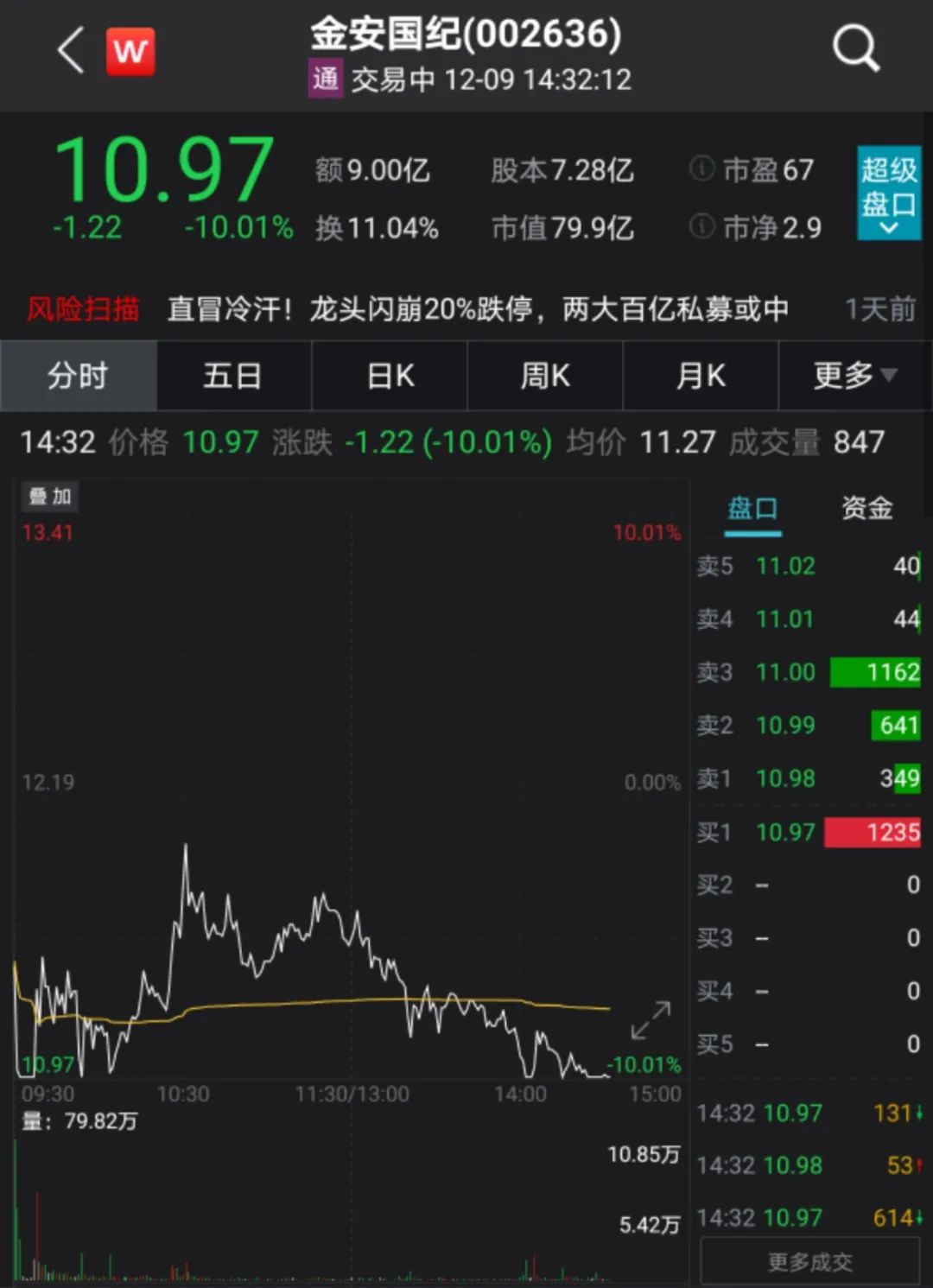Switch to the 五日 chart tab
Image resolution: width=933 pixels, height=1288 pixels.
[233, 376]
